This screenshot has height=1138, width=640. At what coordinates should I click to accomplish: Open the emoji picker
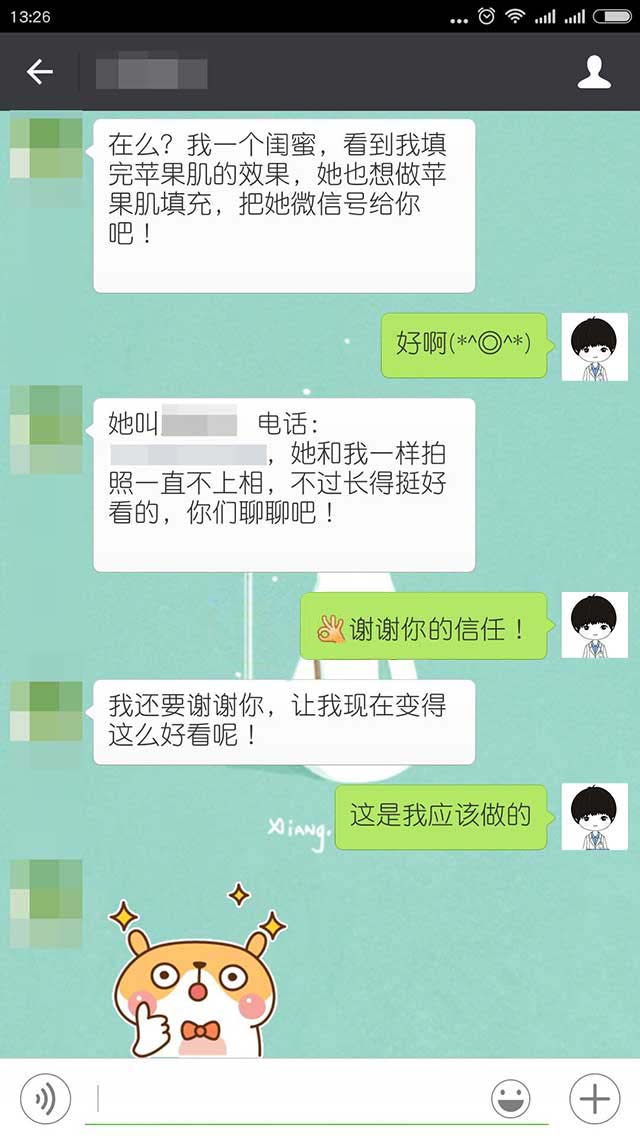(x=511, y=1100)
